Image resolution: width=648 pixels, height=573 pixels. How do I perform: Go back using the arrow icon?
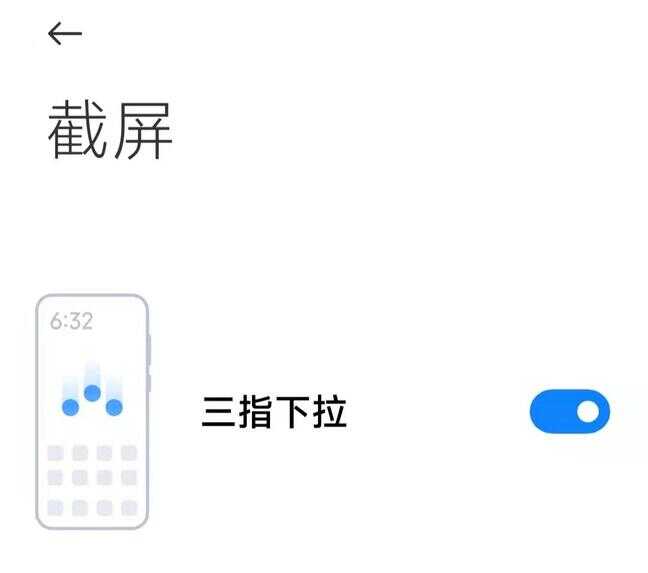tap(64, 33)
